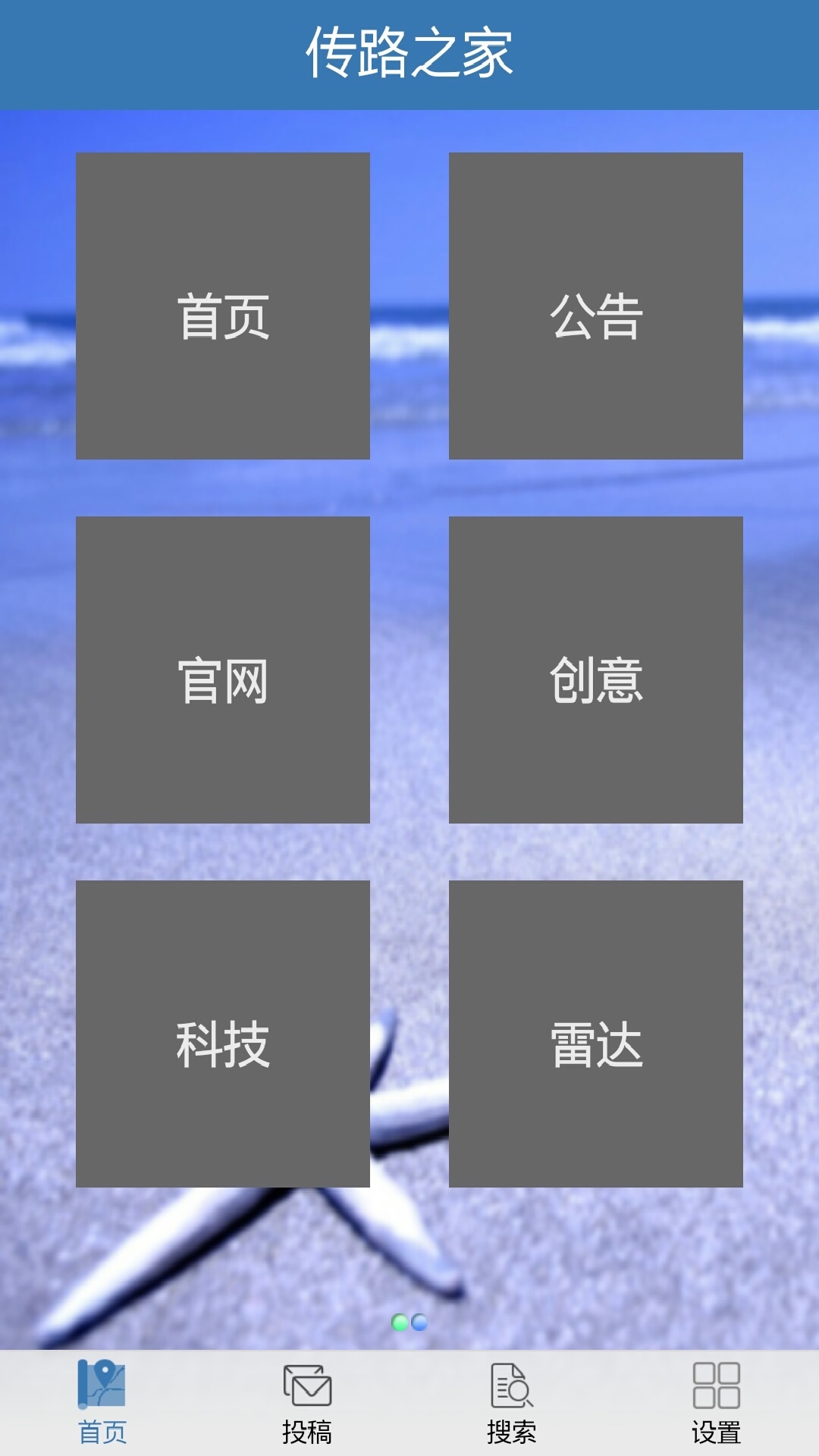Viewport: 819px width, 1456px height.
Task: Open the 科技 tile
Action: pyautogui.click(x=223, y=1034)
